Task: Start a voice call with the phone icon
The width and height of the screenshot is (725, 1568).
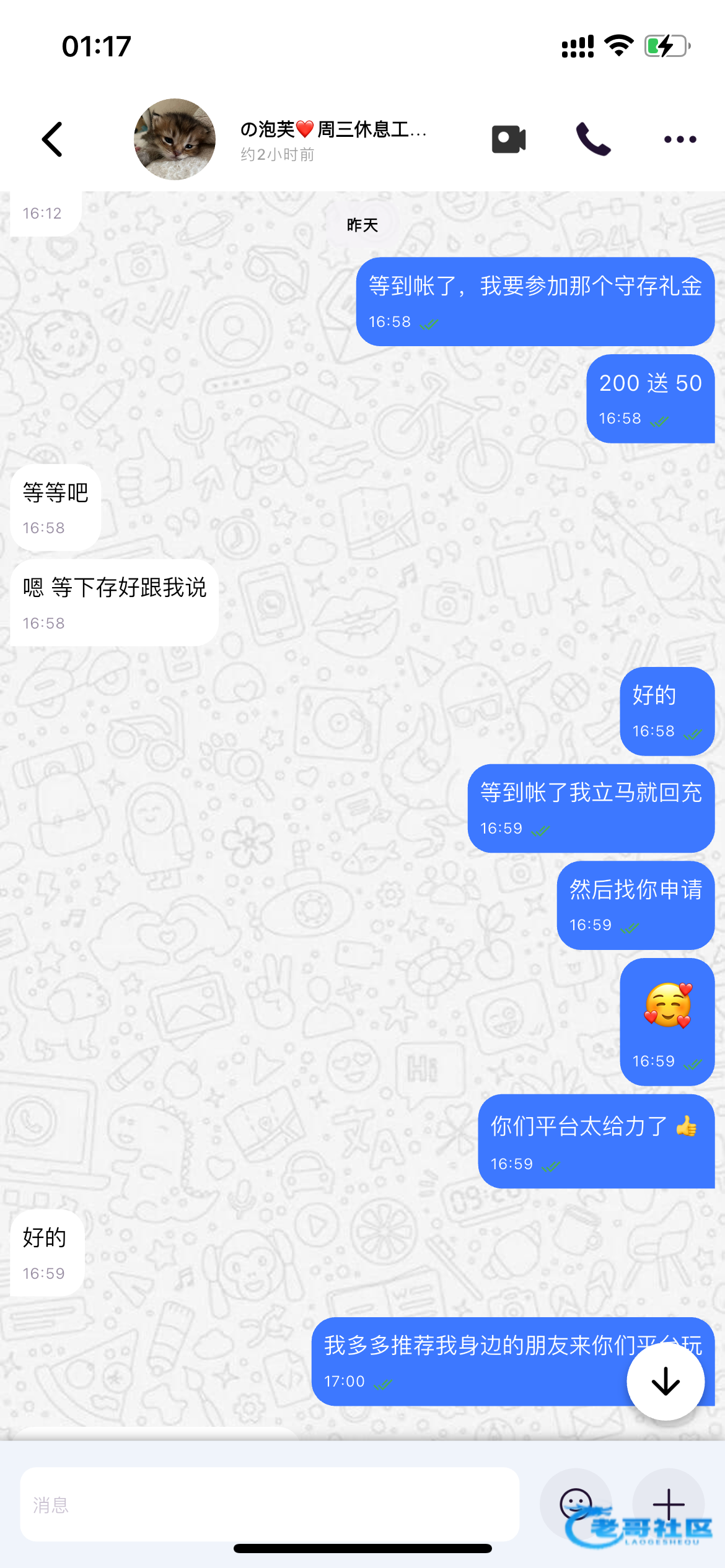Action: pyautogui.click(x=593, y=139)
